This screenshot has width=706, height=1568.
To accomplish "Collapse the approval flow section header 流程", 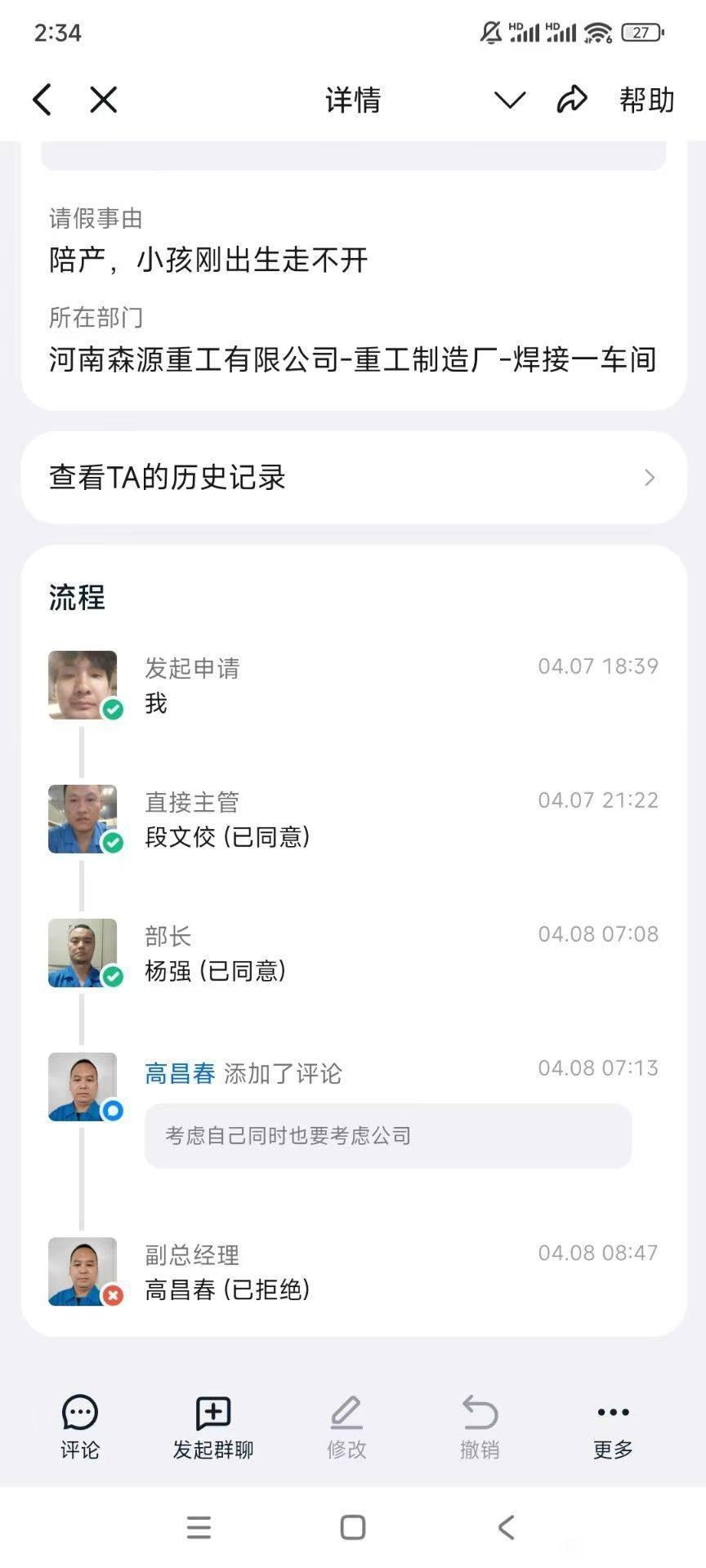I will (76, 599).
